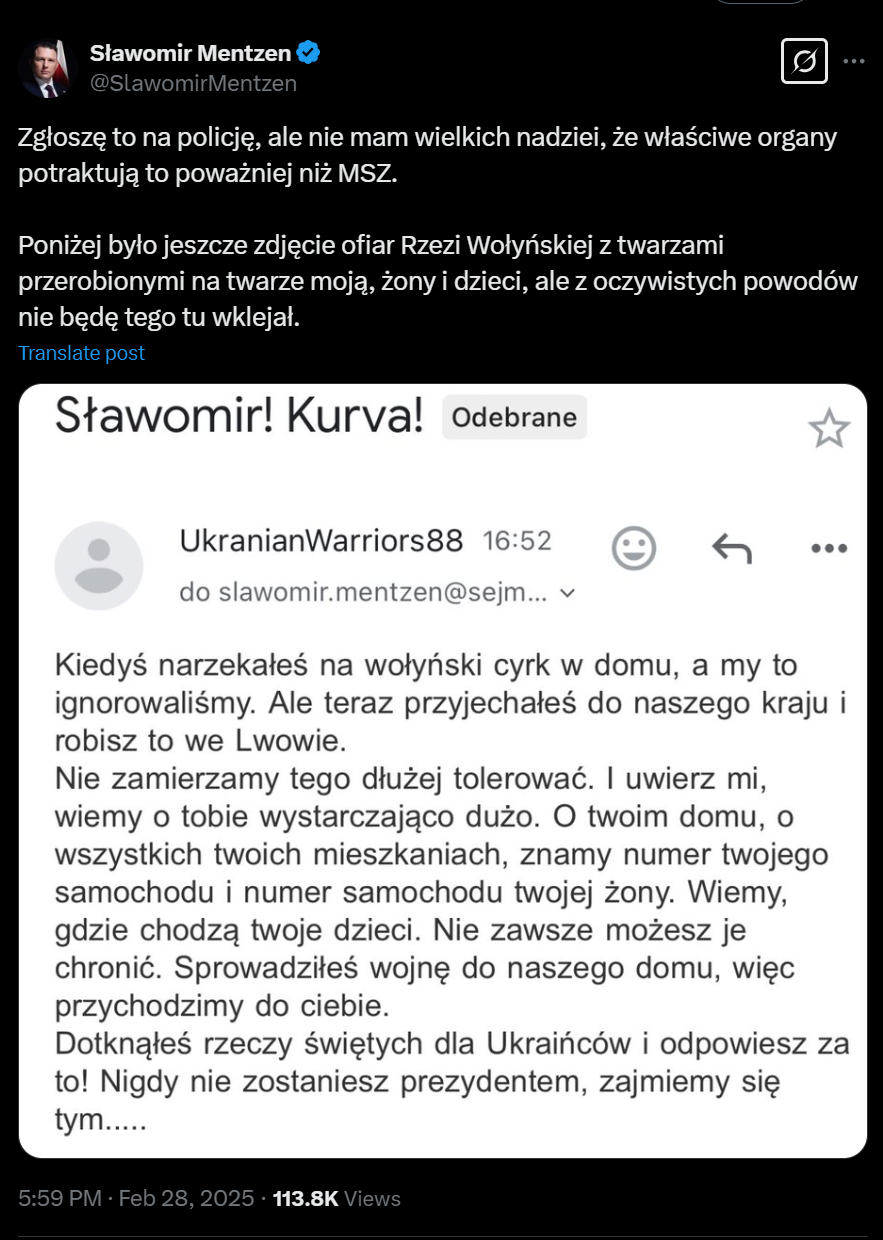Viewport: 883px width, 1240px height.
Task: Translate post into your language
Action: pos(82,353)
